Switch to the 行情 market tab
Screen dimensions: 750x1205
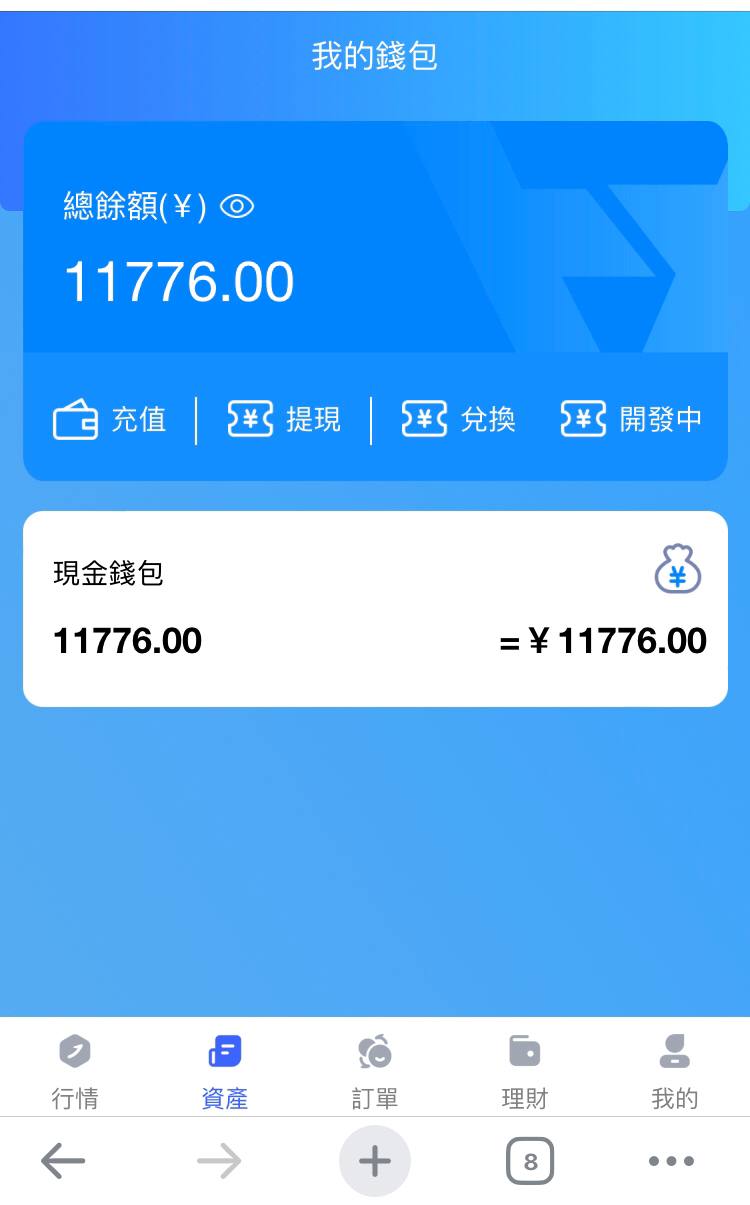click(x=75, y=1072)
